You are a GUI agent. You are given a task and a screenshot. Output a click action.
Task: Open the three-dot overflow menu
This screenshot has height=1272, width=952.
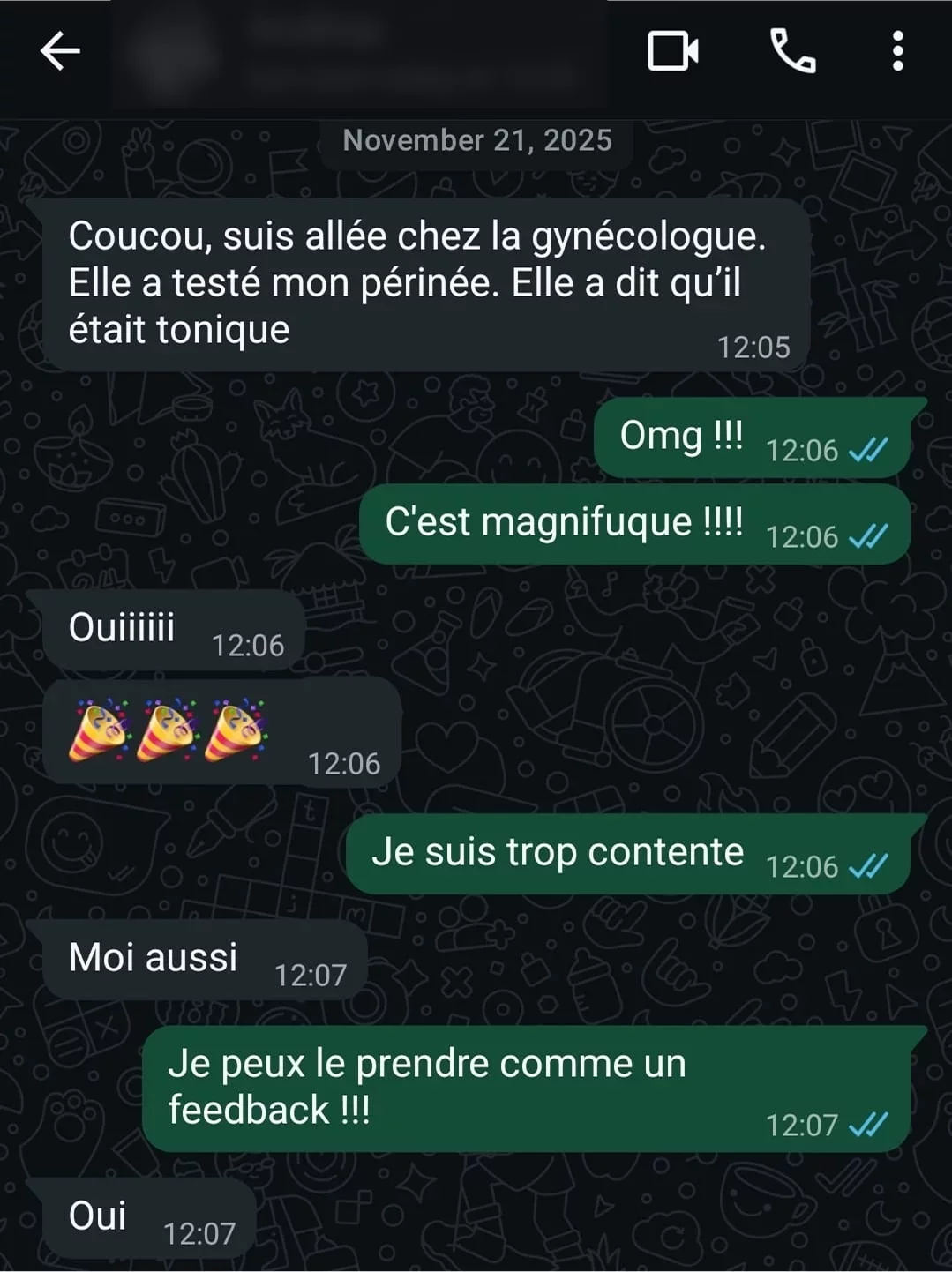897,51
